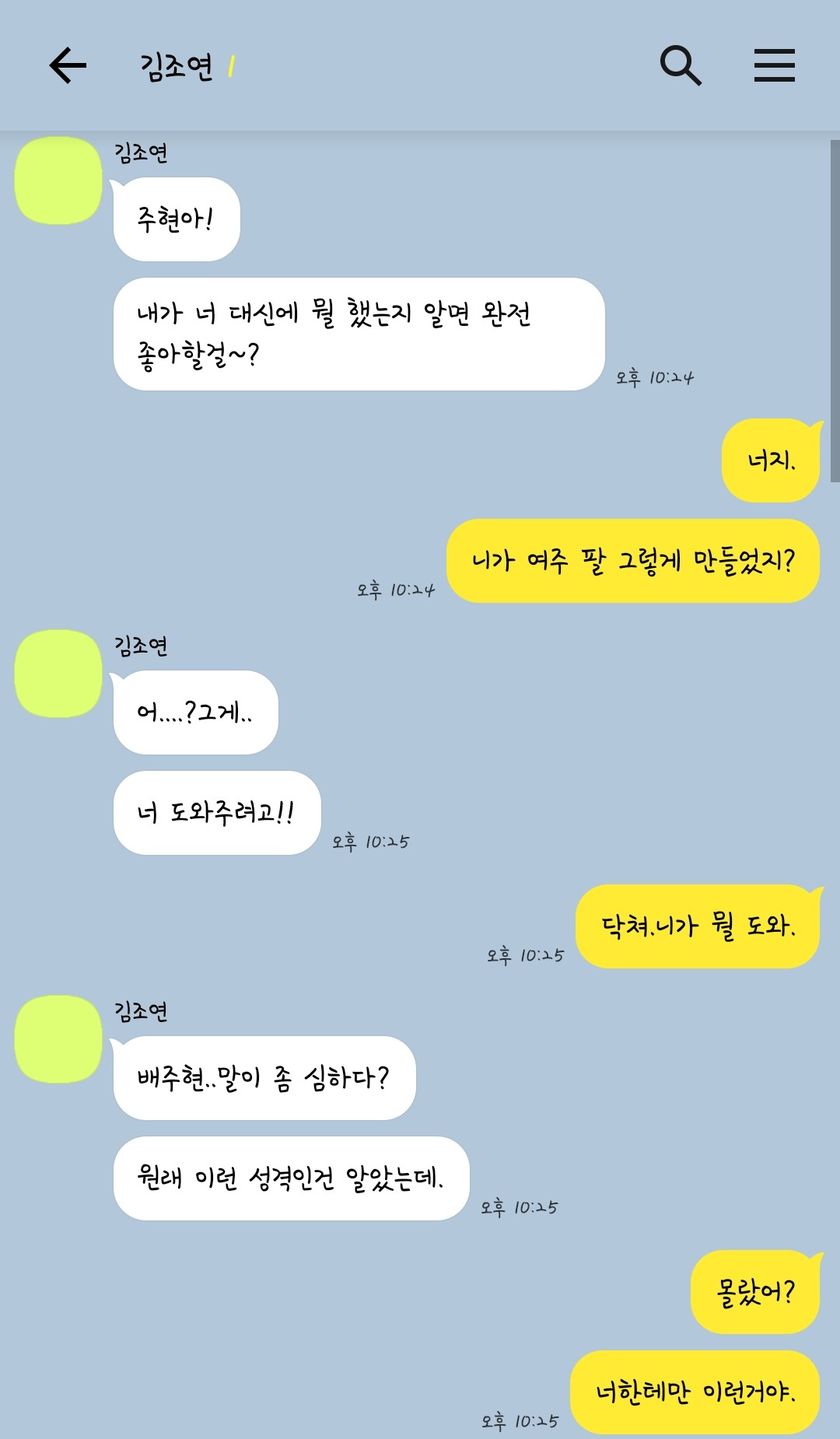
Task: Go back from the 김조연 chat
Action: click(x=68, y=65)
